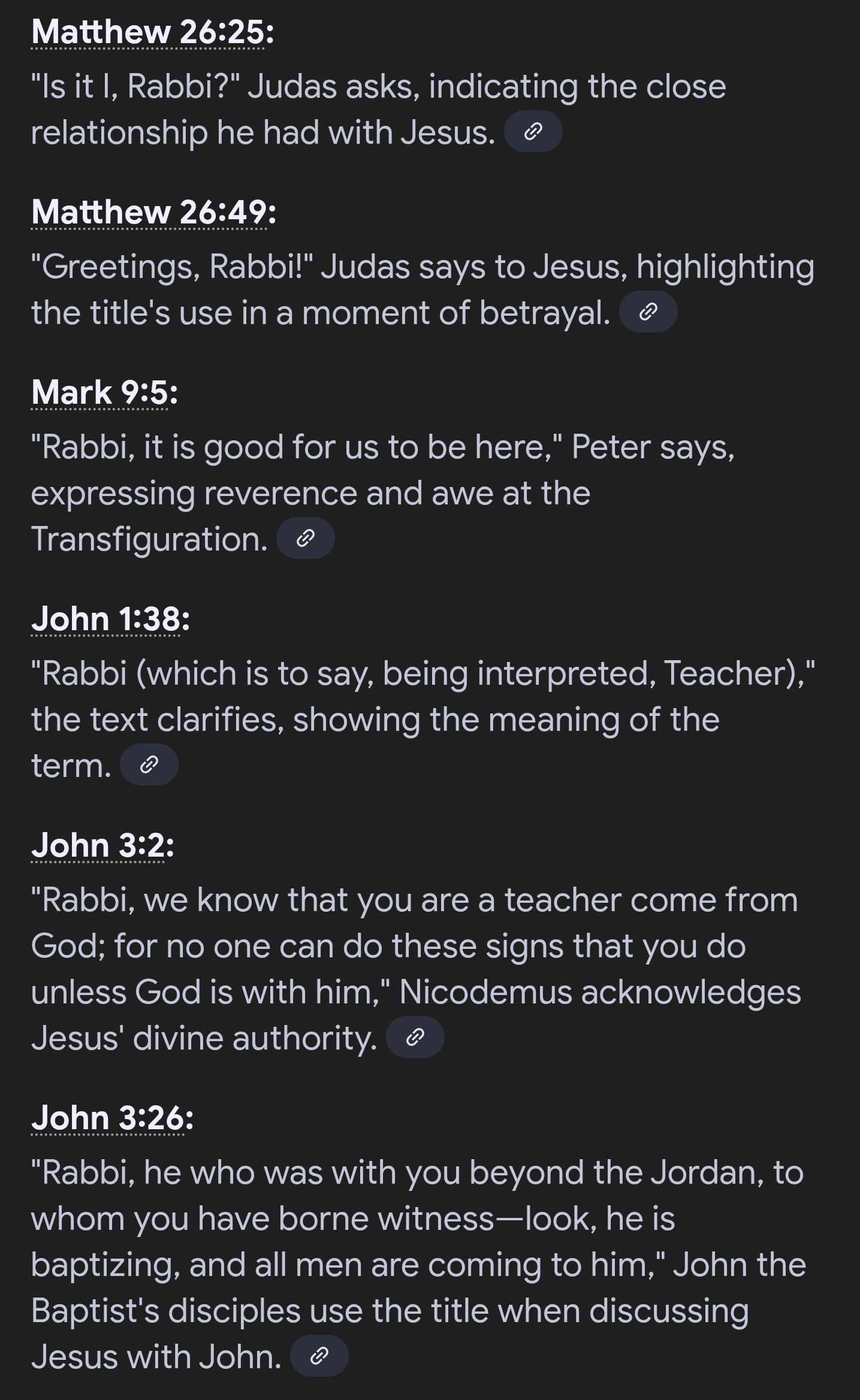View source link after the betrayal sentence
The width and height of the screenshot is (860, 1400).
648,312
